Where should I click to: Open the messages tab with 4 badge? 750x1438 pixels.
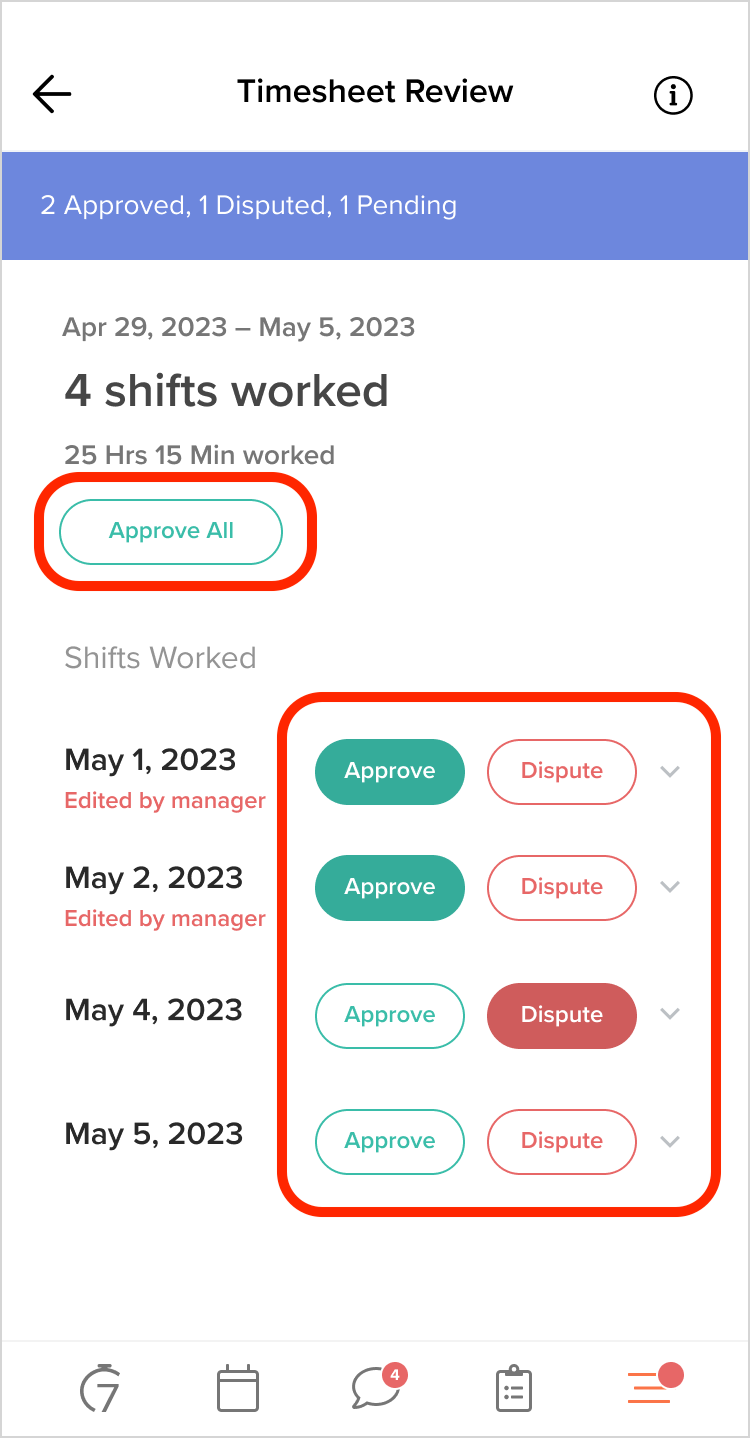[379, 1387]
